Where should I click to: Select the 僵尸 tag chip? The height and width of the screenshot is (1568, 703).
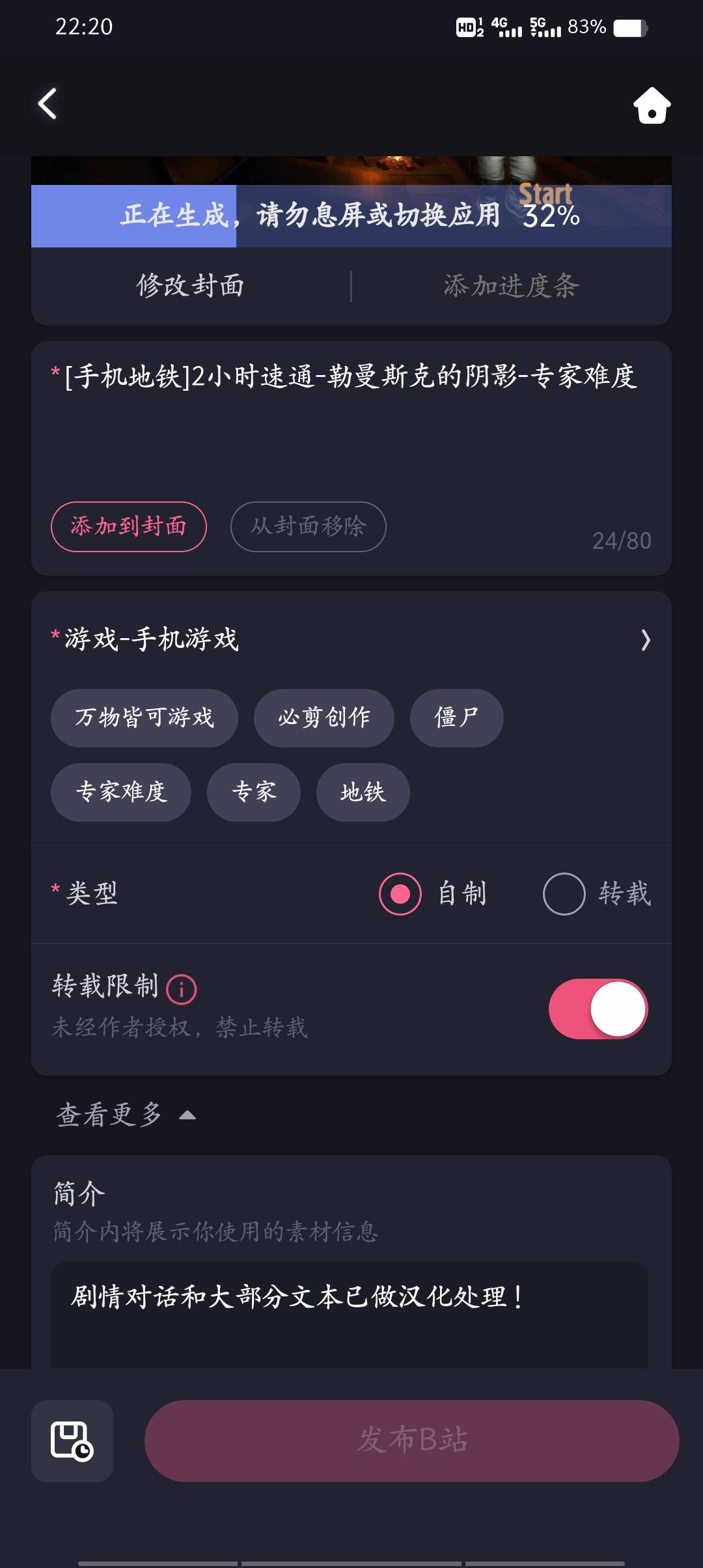tap(456, 718)
